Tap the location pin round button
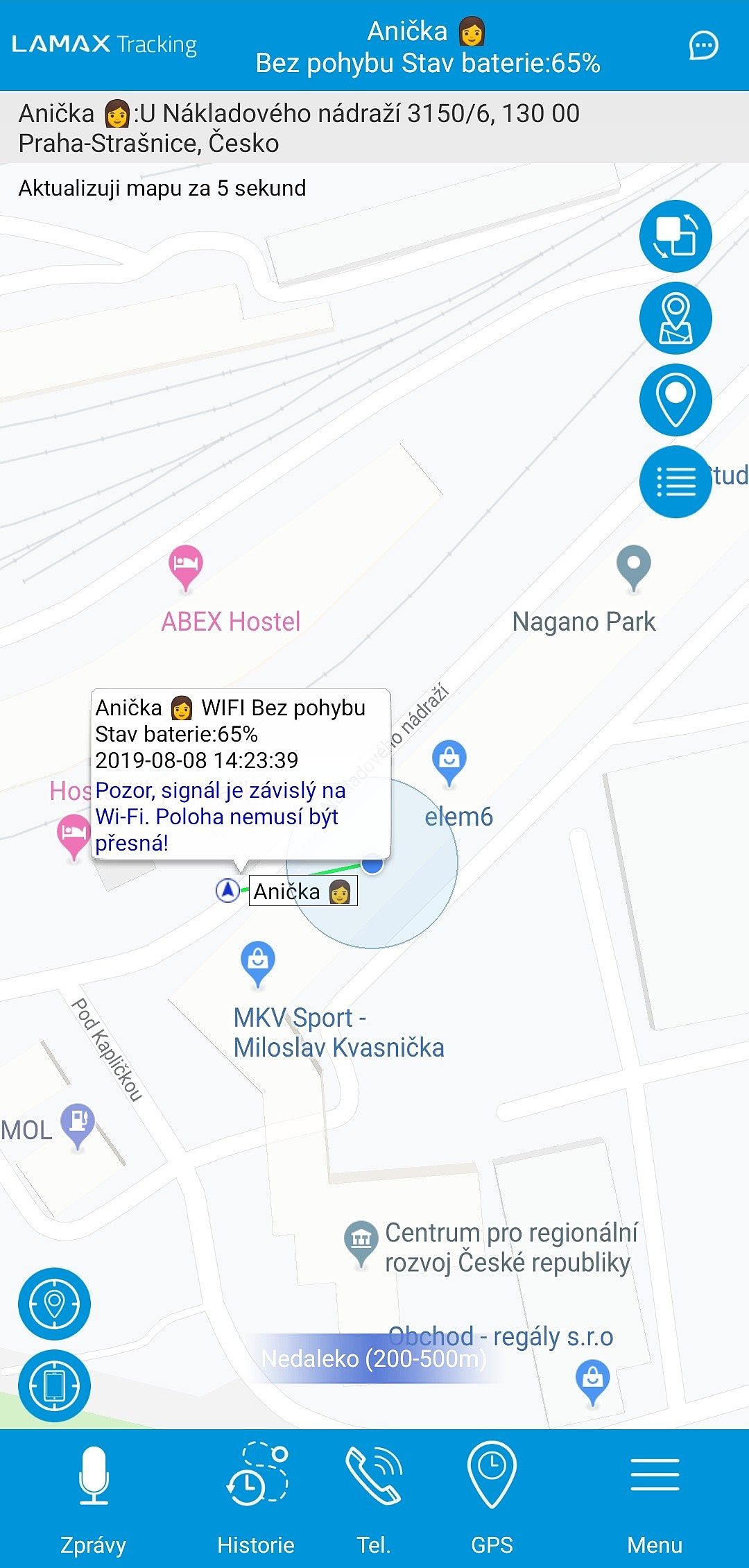This screenshot has width=749, height=1568. (x=675, y=400)
